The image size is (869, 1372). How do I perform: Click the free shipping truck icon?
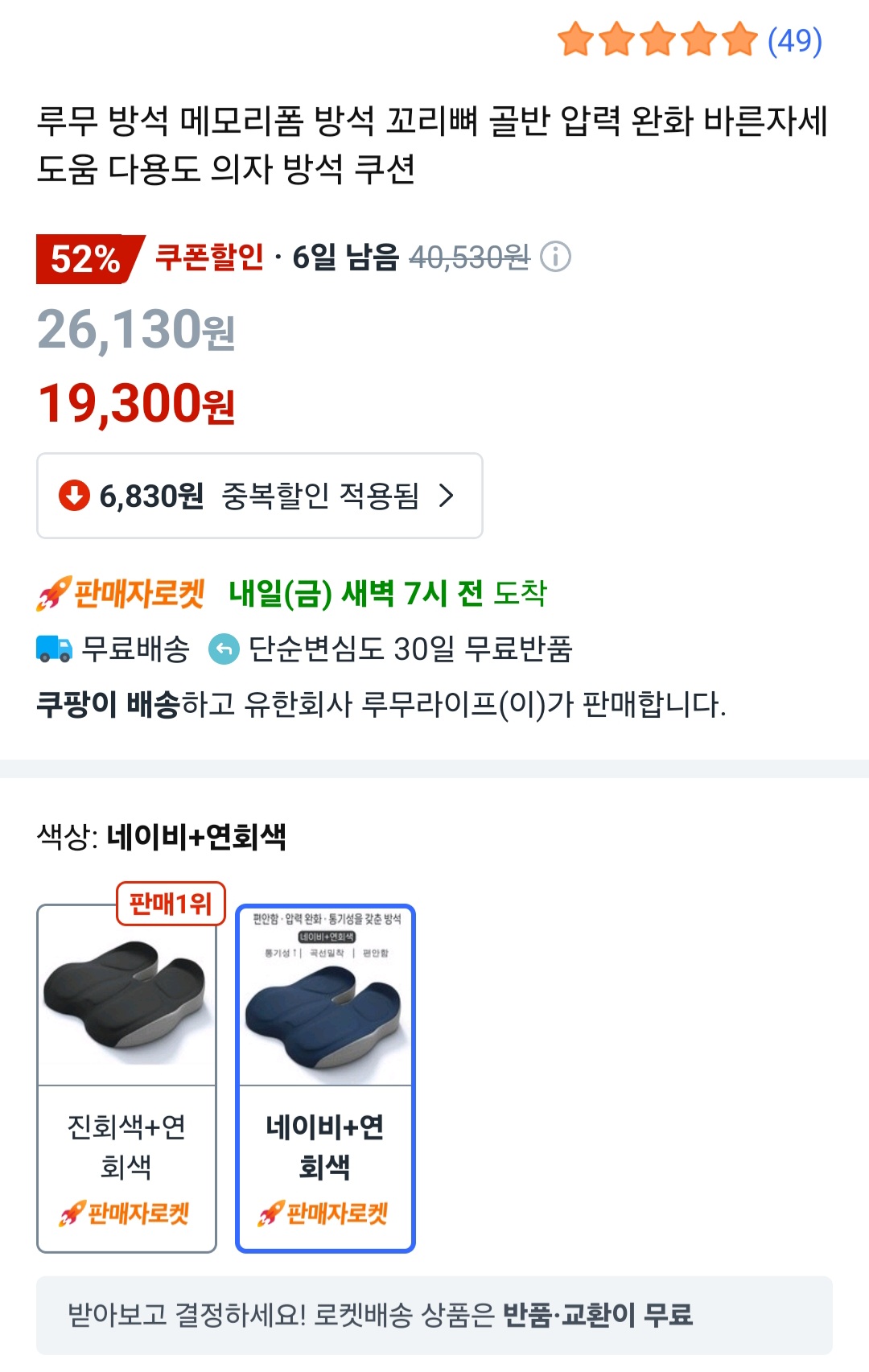(52, 649)
